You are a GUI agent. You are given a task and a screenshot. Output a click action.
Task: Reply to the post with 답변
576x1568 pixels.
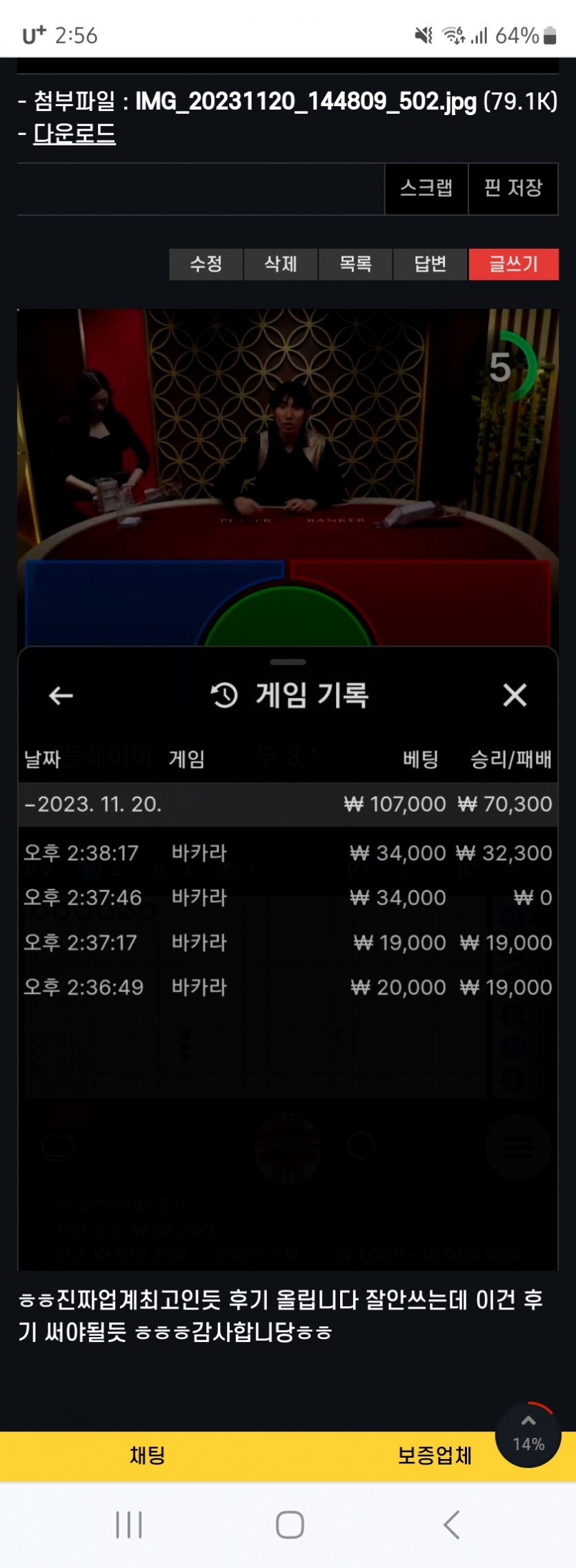tap(430, 264)
